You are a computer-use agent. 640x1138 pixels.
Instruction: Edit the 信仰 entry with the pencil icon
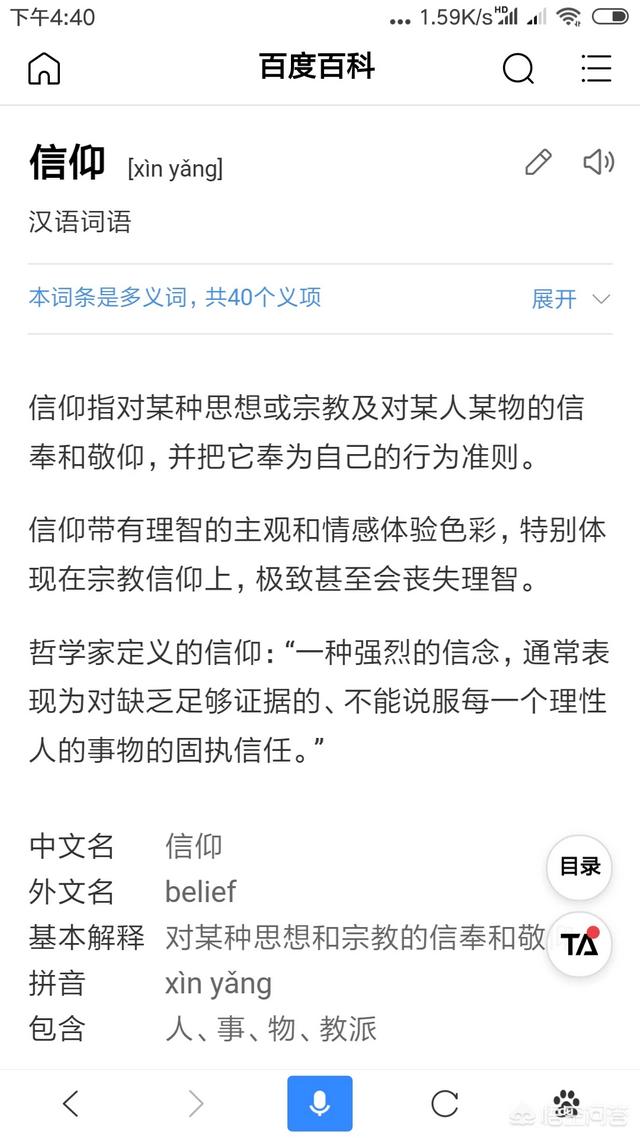pos(538,162)
